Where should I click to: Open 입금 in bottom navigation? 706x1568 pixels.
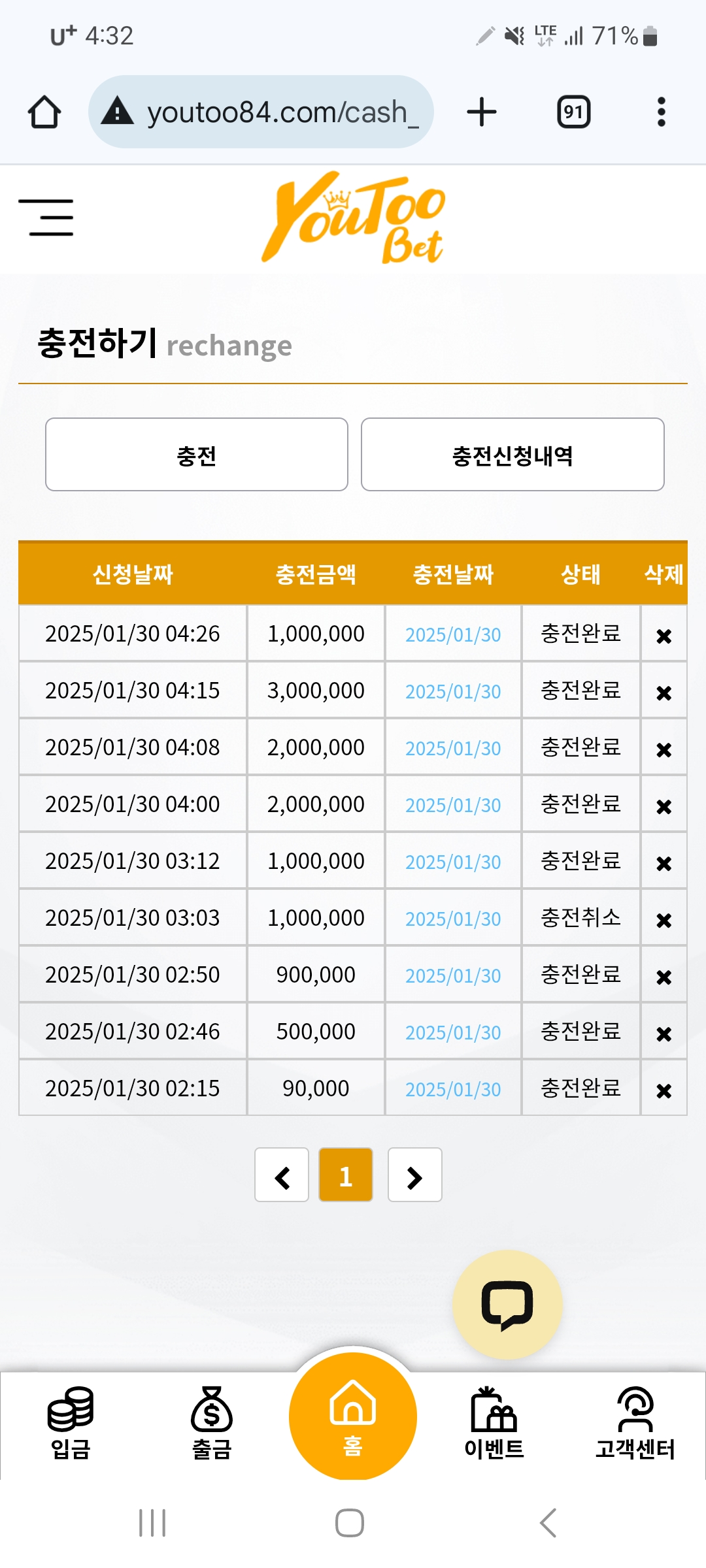click(71, 1423)
